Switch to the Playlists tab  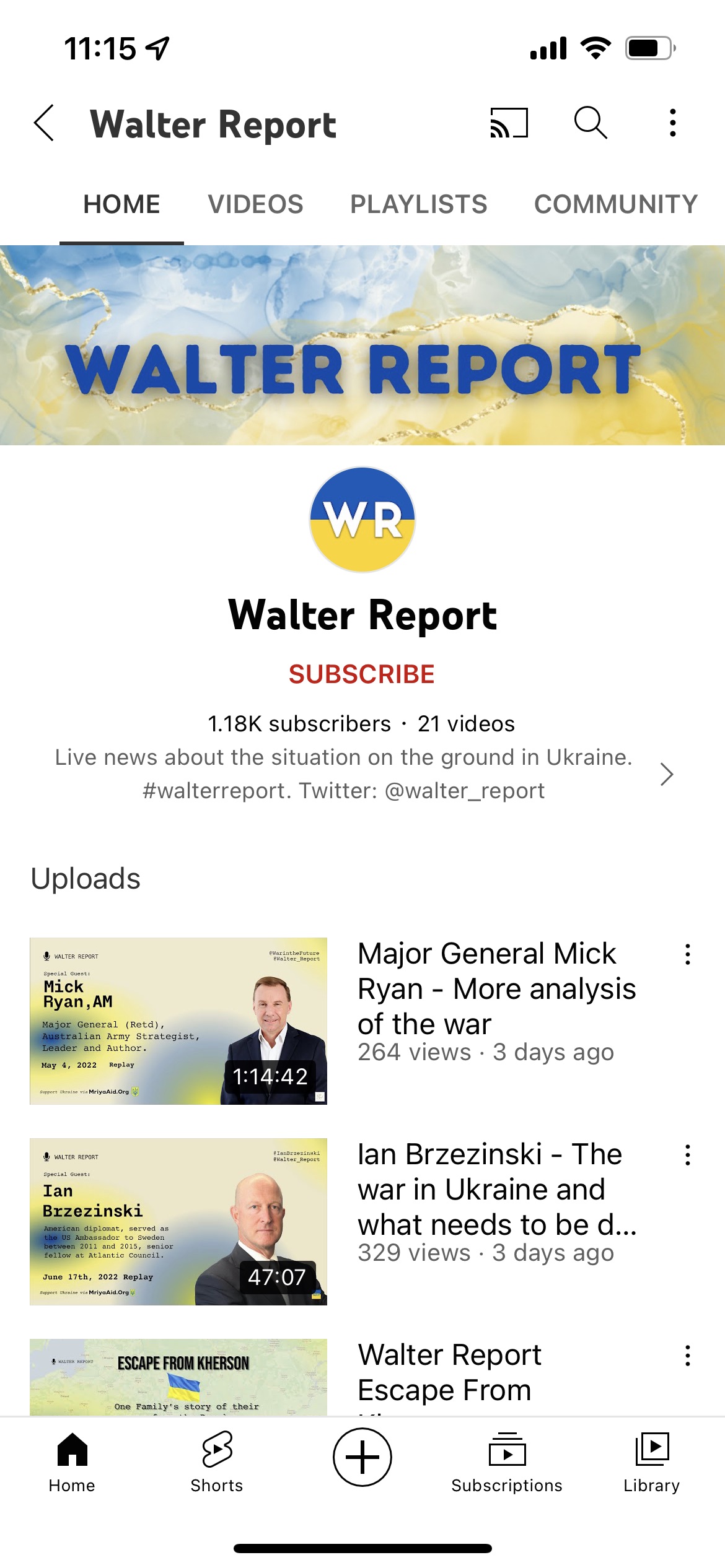[418, 204]
